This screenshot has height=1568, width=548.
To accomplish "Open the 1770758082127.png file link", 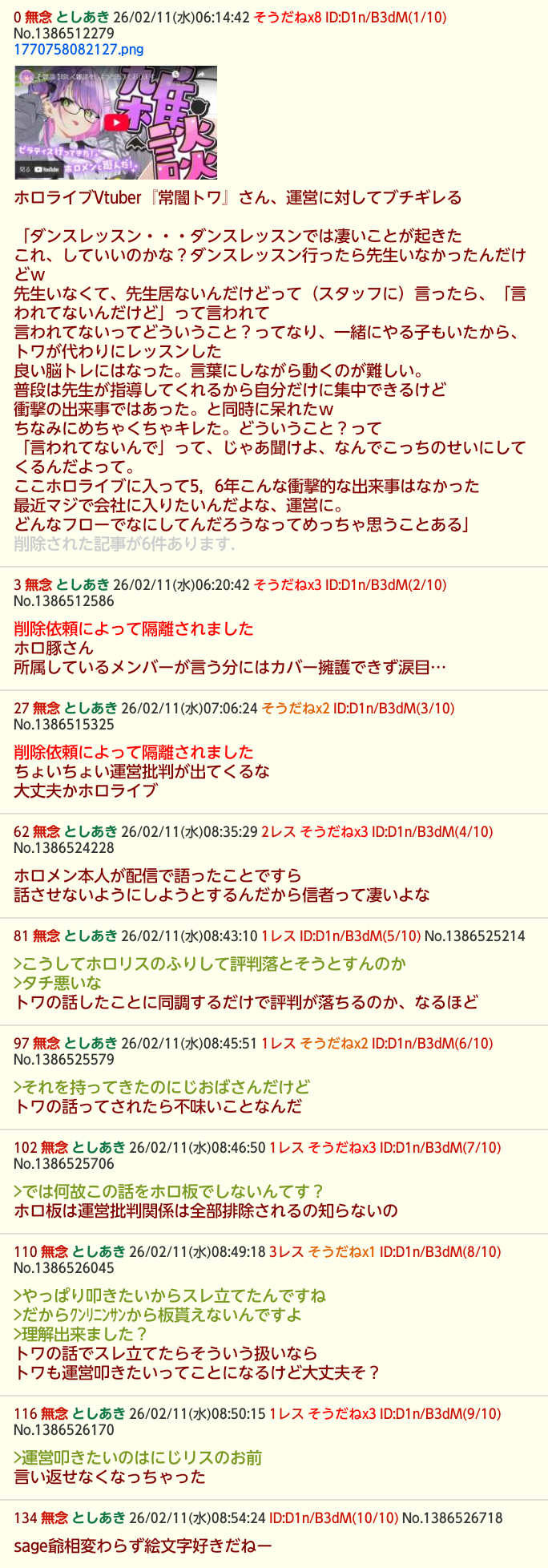I will (79, 50).
